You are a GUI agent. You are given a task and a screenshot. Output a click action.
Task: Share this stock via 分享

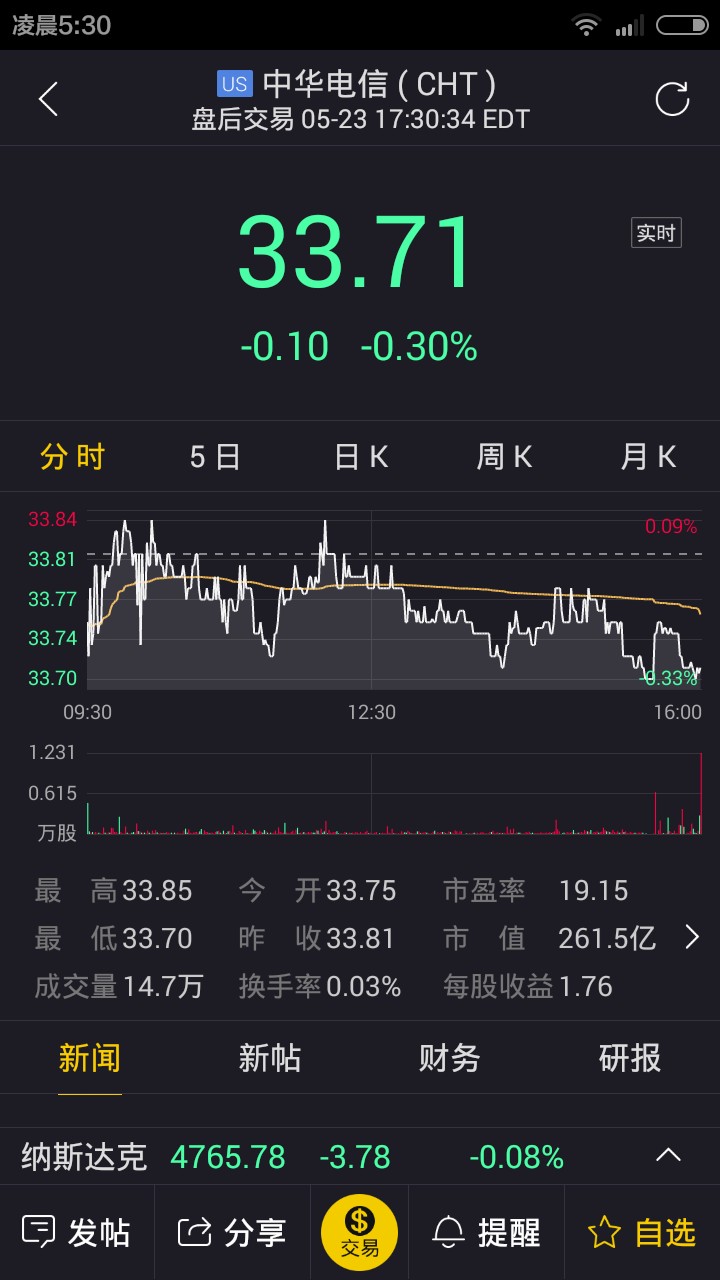pos(232,1232)
